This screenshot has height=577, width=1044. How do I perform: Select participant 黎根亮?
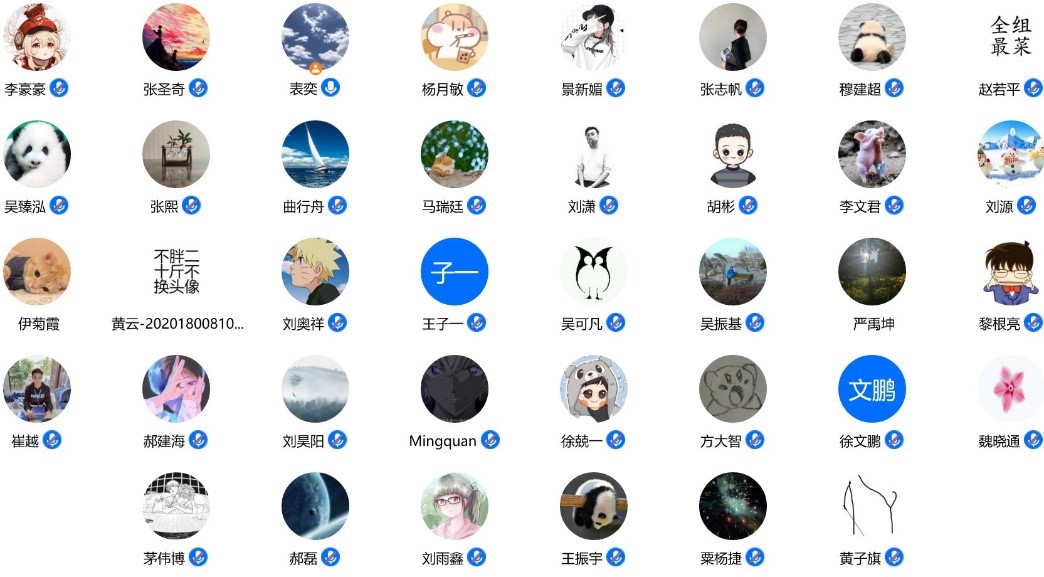[x=1010, y=271]
